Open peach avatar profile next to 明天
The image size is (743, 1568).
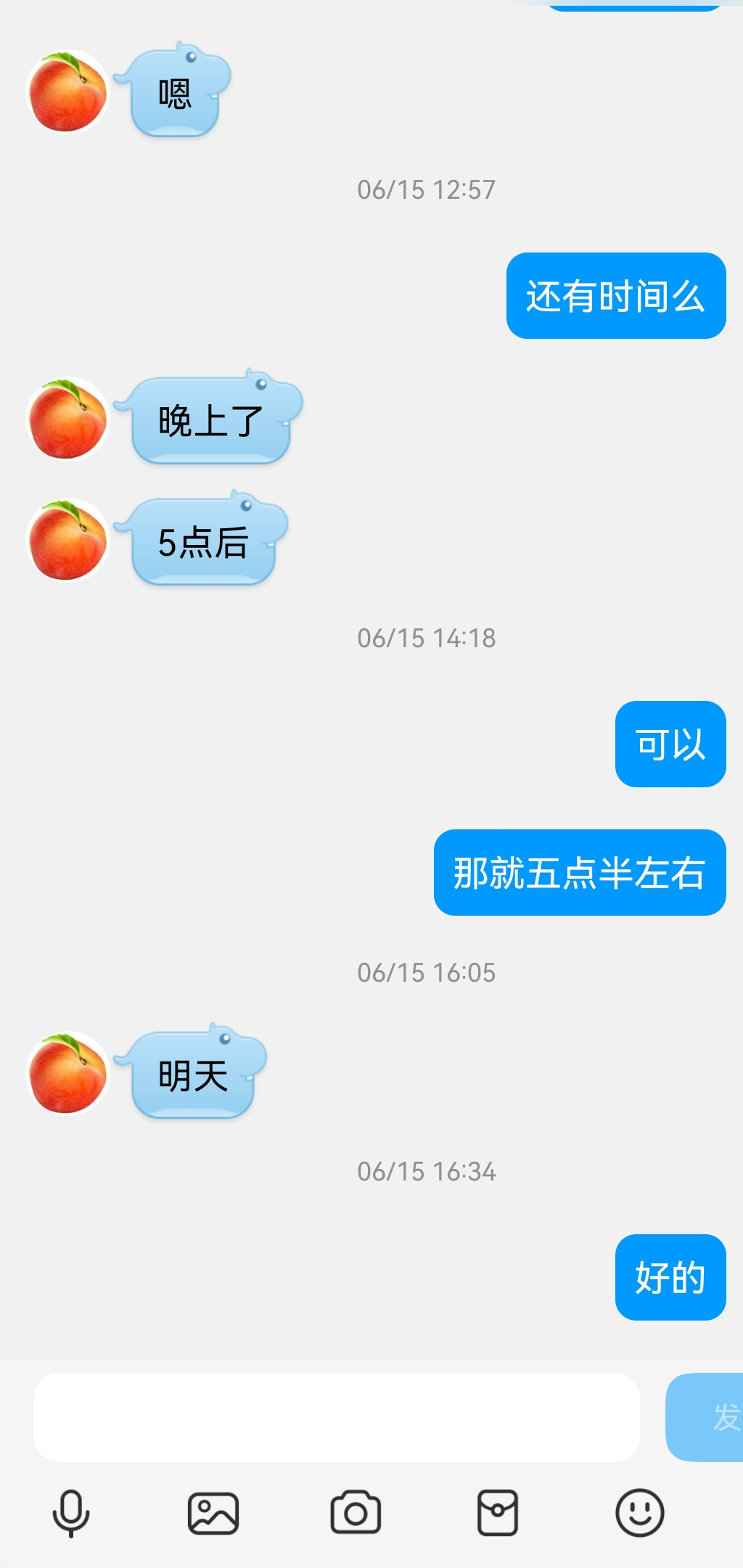[x=67, y=1074]
